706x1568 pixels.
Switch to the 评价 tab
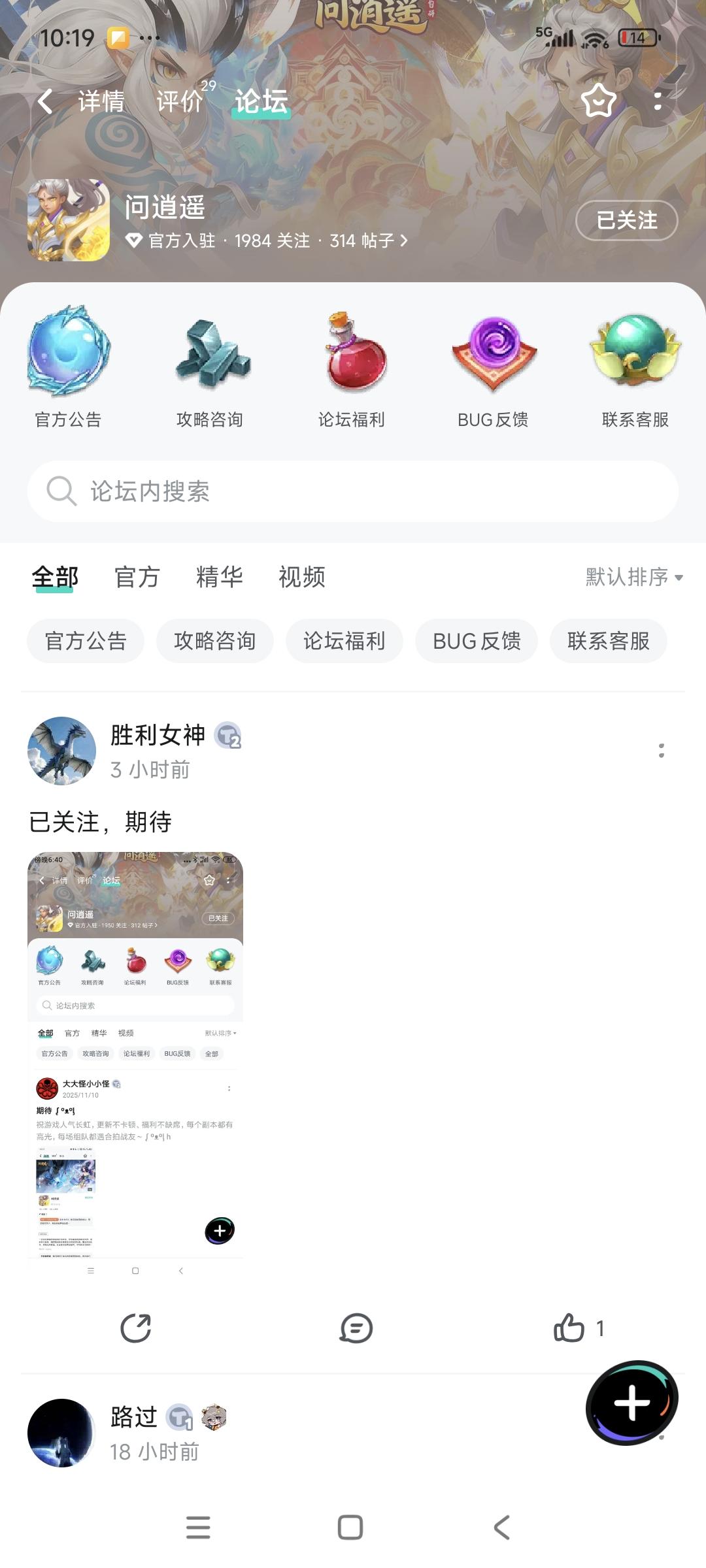[180, 101]
